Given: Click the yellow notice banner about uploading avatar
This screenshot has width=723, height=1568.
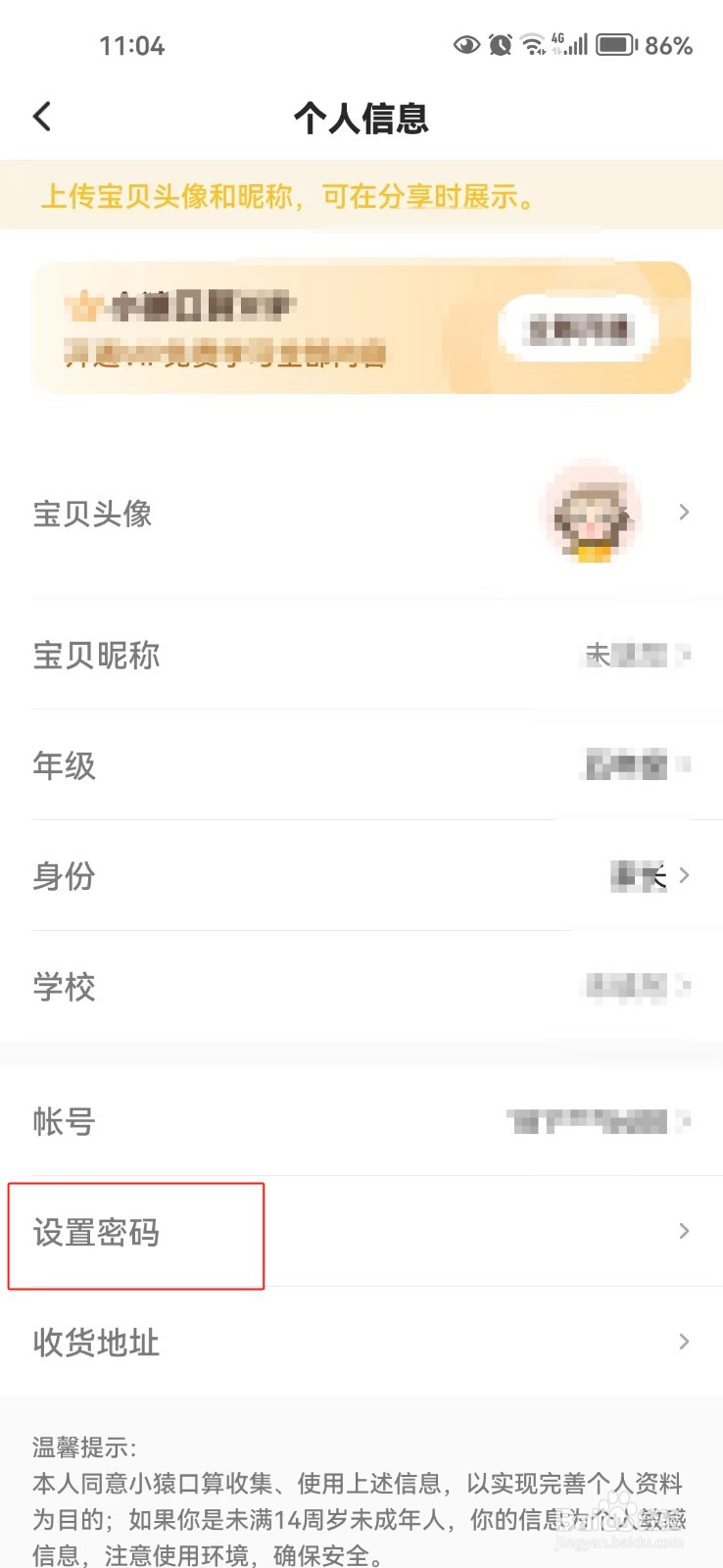Looking at the screenshot, I should pyautogui.click(x=361, y=195).
